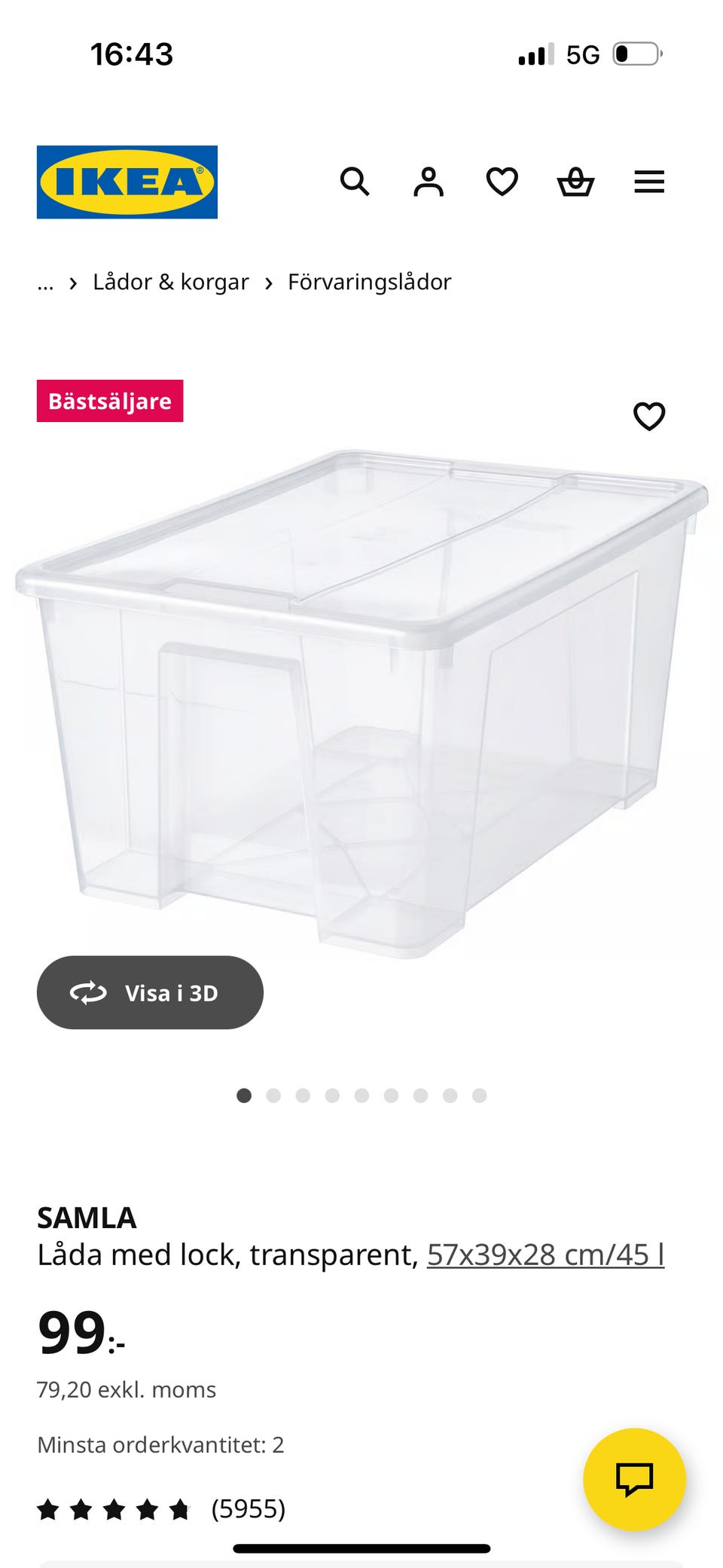This screenshot has width=723, height=1568.
Task: Expand the collapsed breadcrumb ellipsis
Action: pos(45,283)
